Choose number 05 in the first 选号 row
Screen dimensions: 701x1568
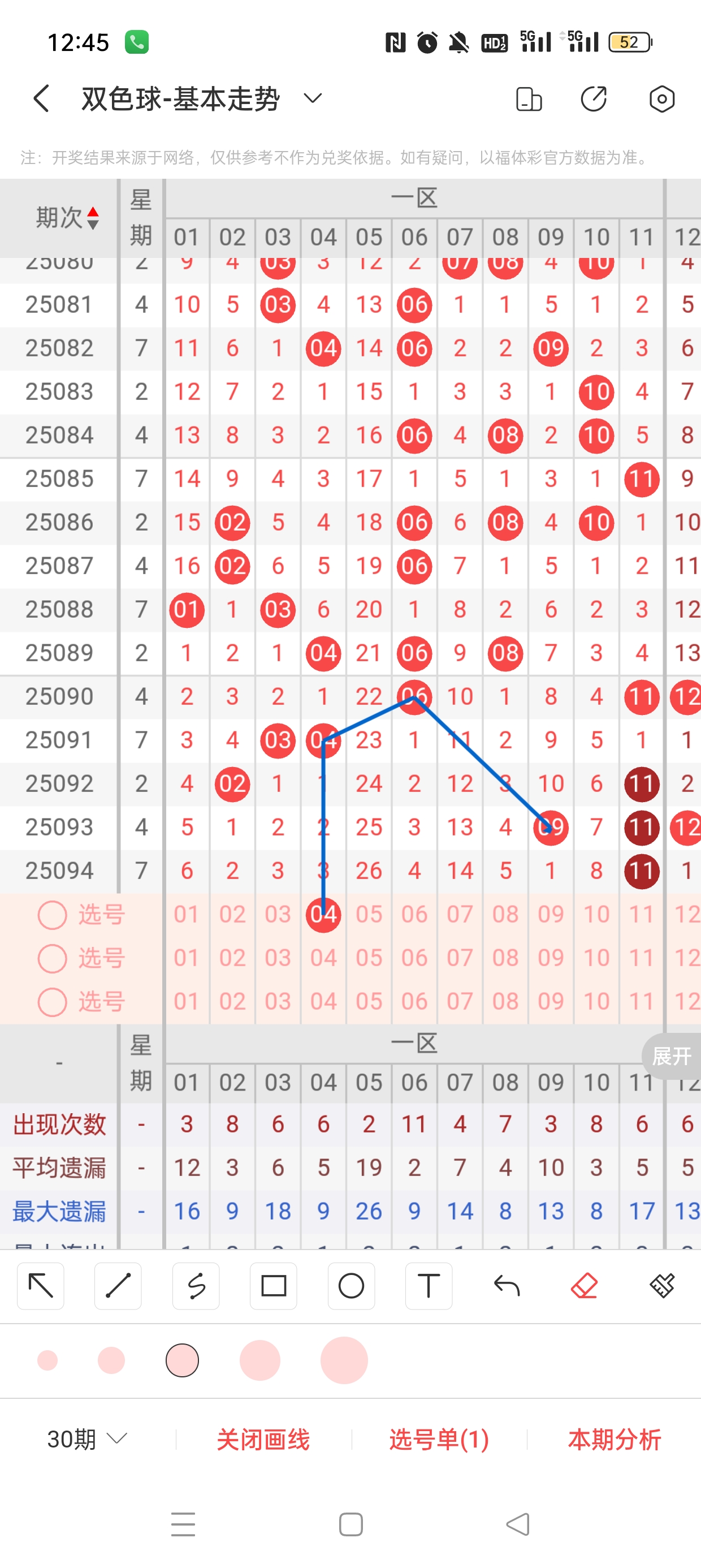click(369, 914)
